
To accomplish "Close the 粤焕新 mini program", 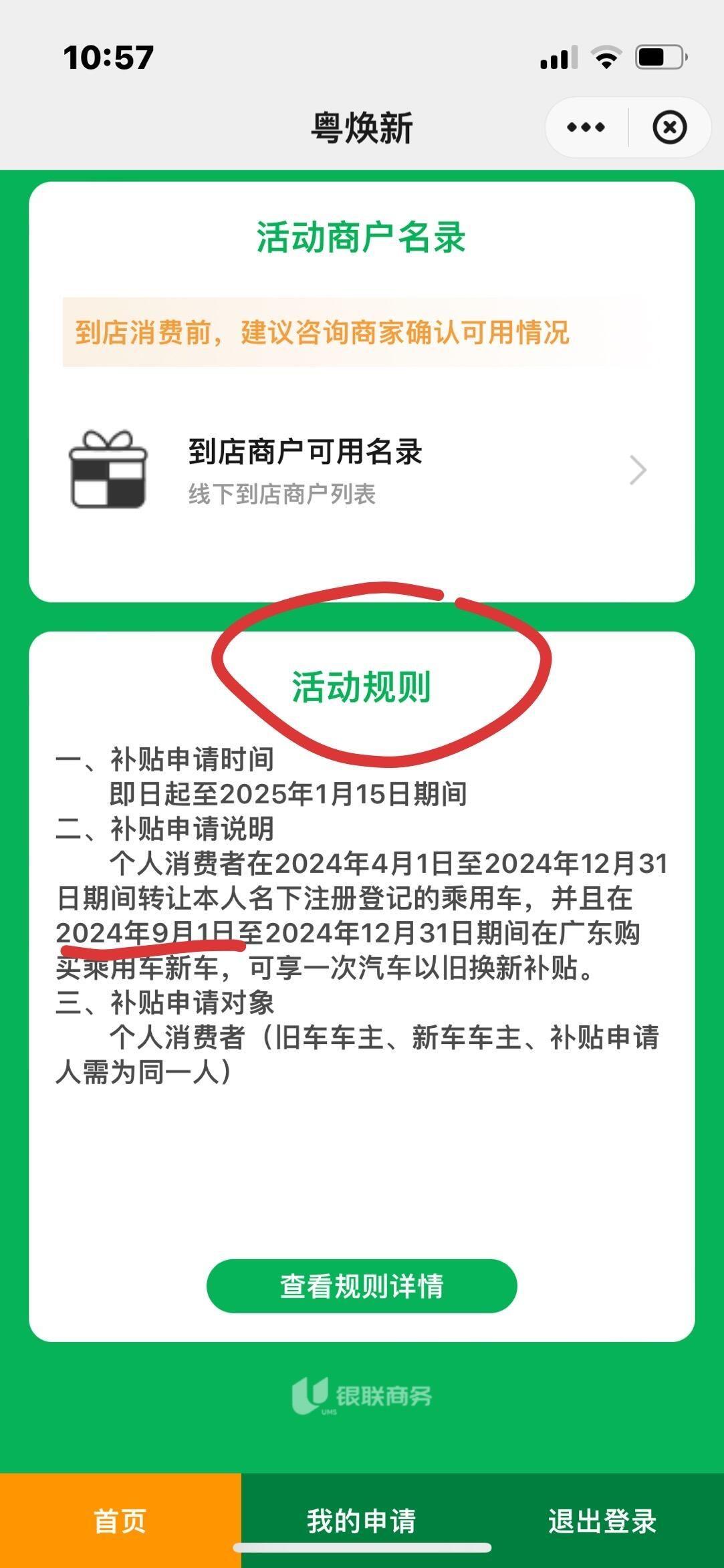I will pyautogui.click(x=669, y=128).
